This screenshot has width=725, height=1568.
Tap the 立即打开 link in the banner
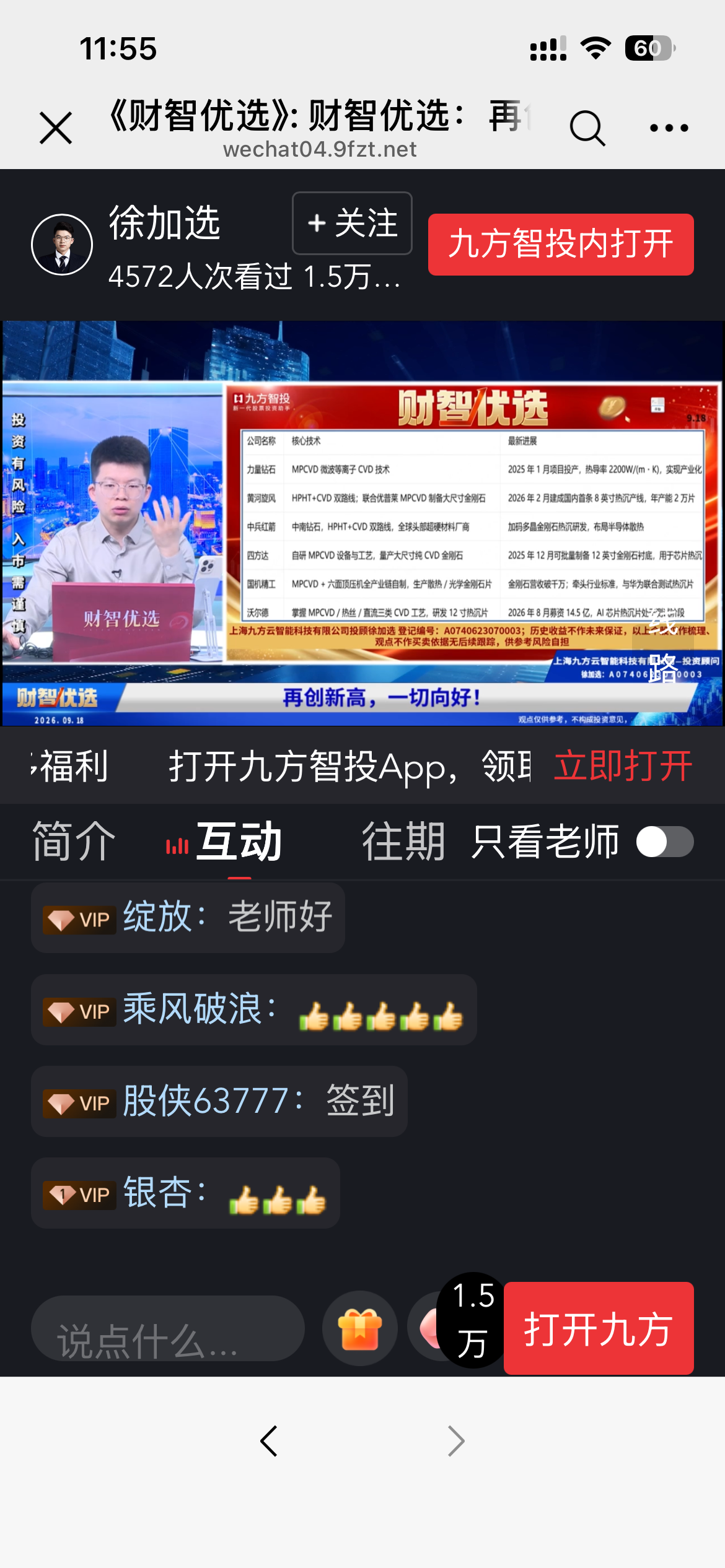pos(623,766)
